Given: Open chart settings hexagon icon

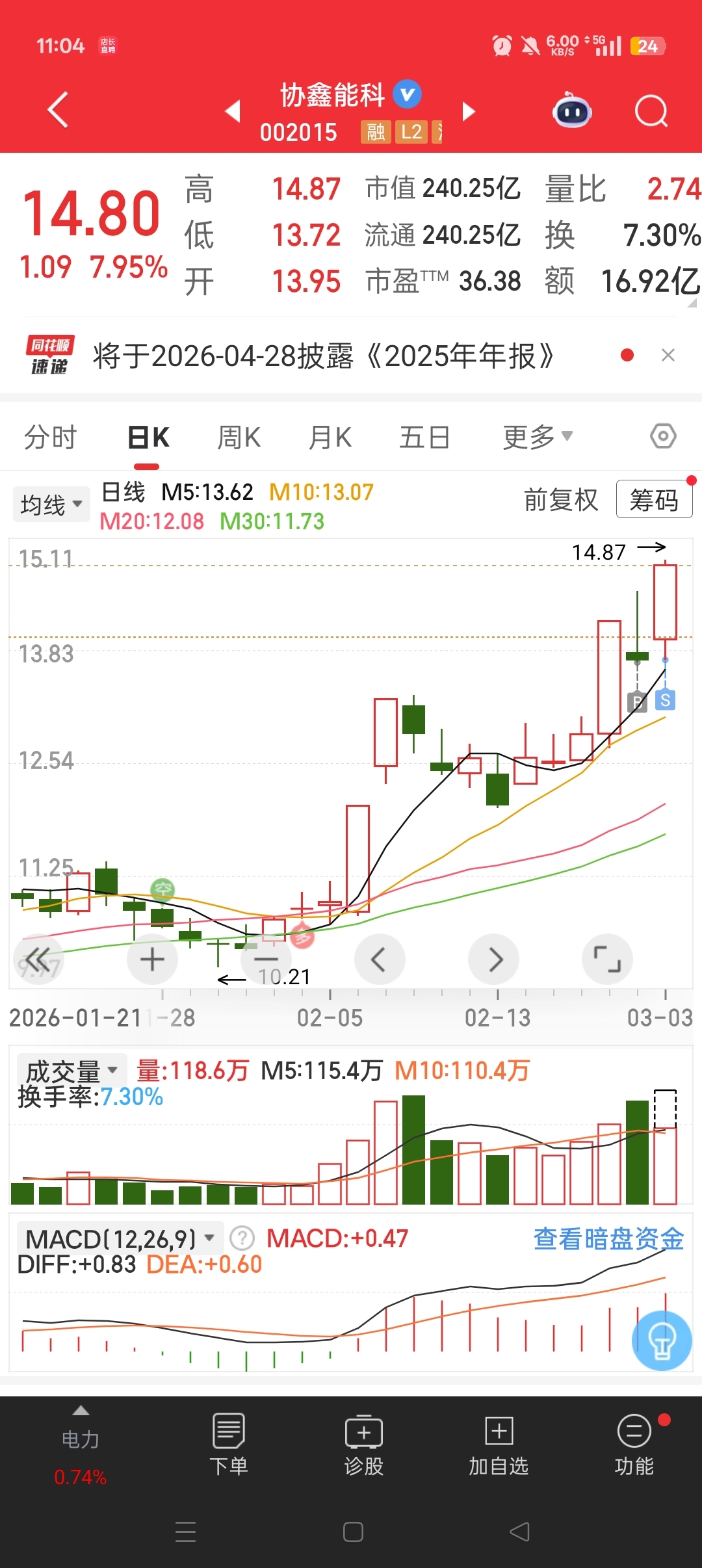Looking at the screenshot, I should [663, 436].
